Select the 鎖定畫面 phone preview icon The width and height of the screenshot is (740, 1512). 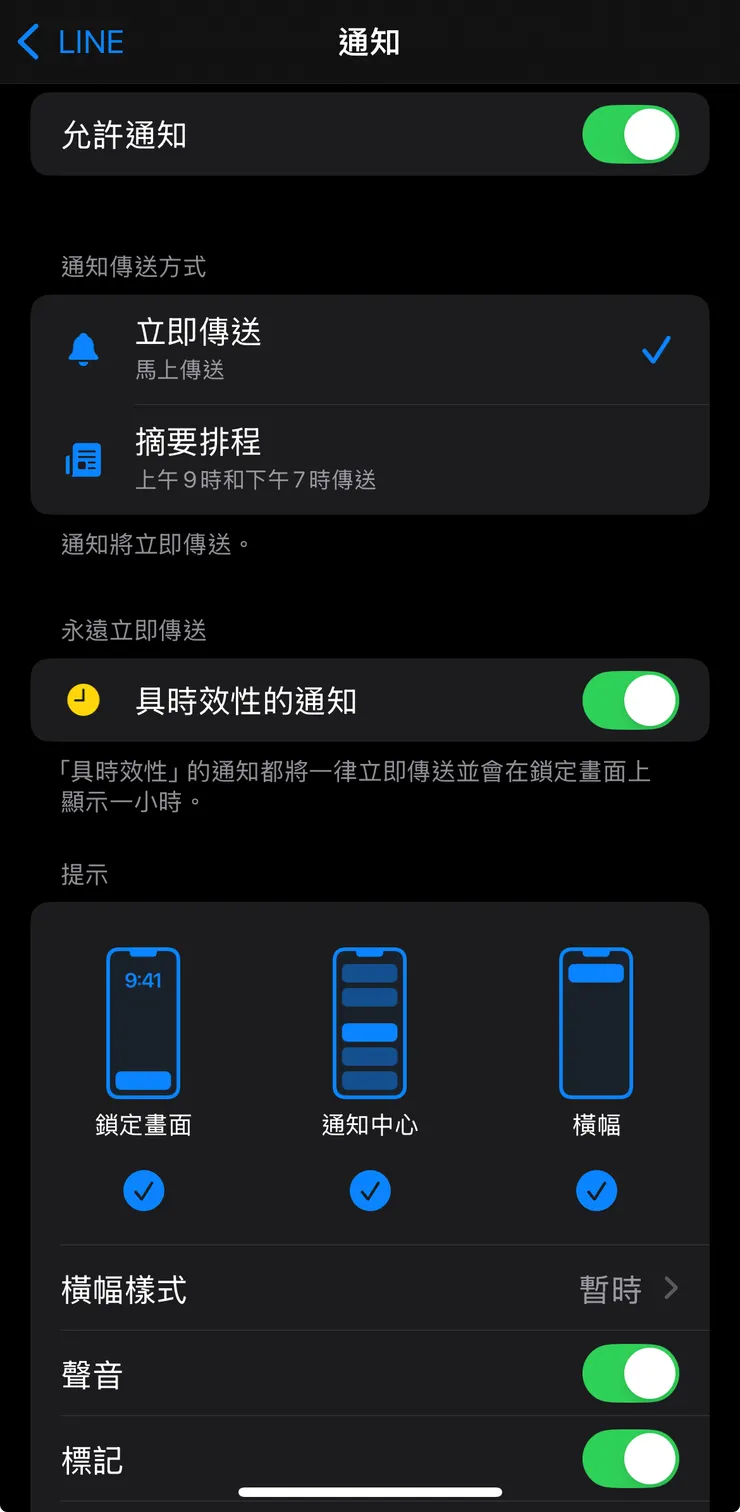(x=144, y=1022)
